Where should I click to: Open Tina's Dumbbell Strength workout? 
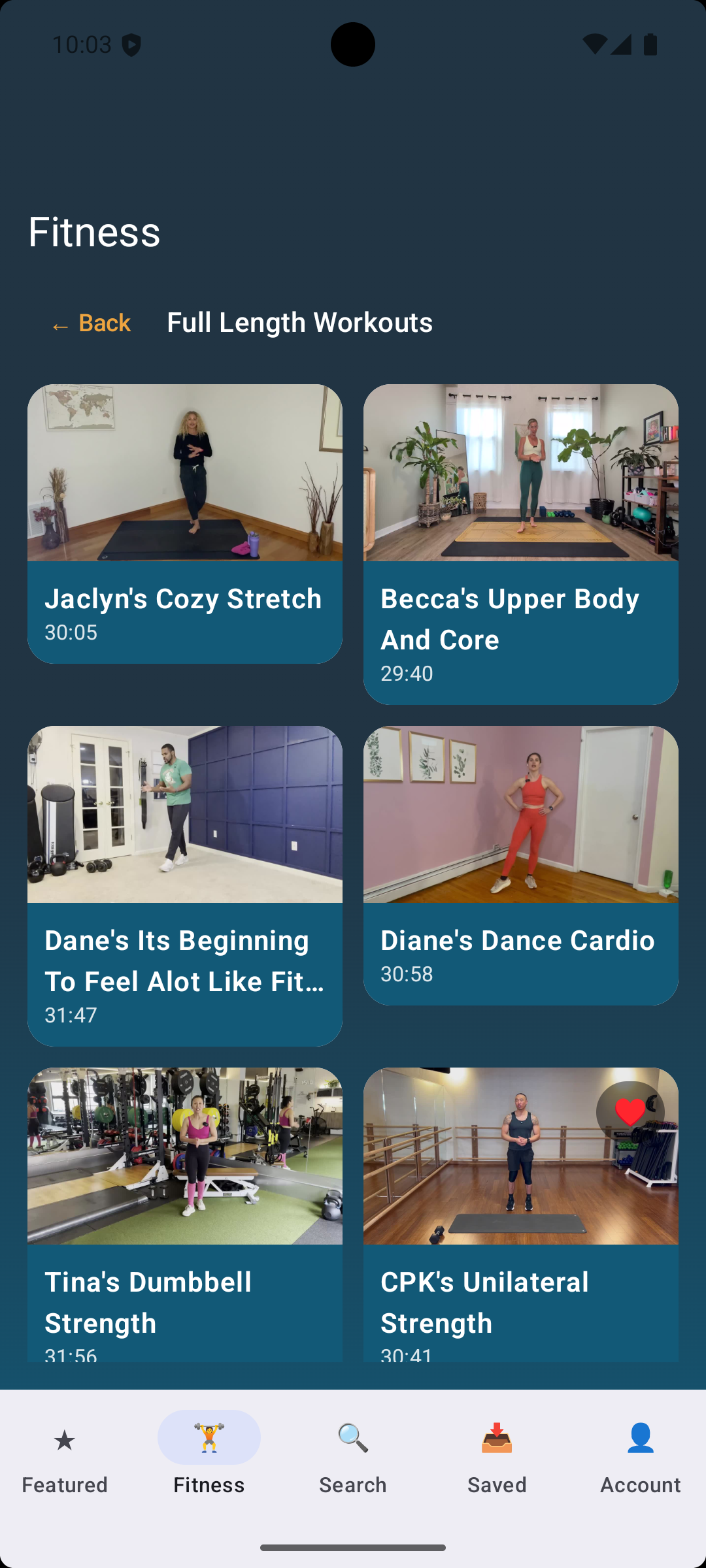click(184, 1215)
